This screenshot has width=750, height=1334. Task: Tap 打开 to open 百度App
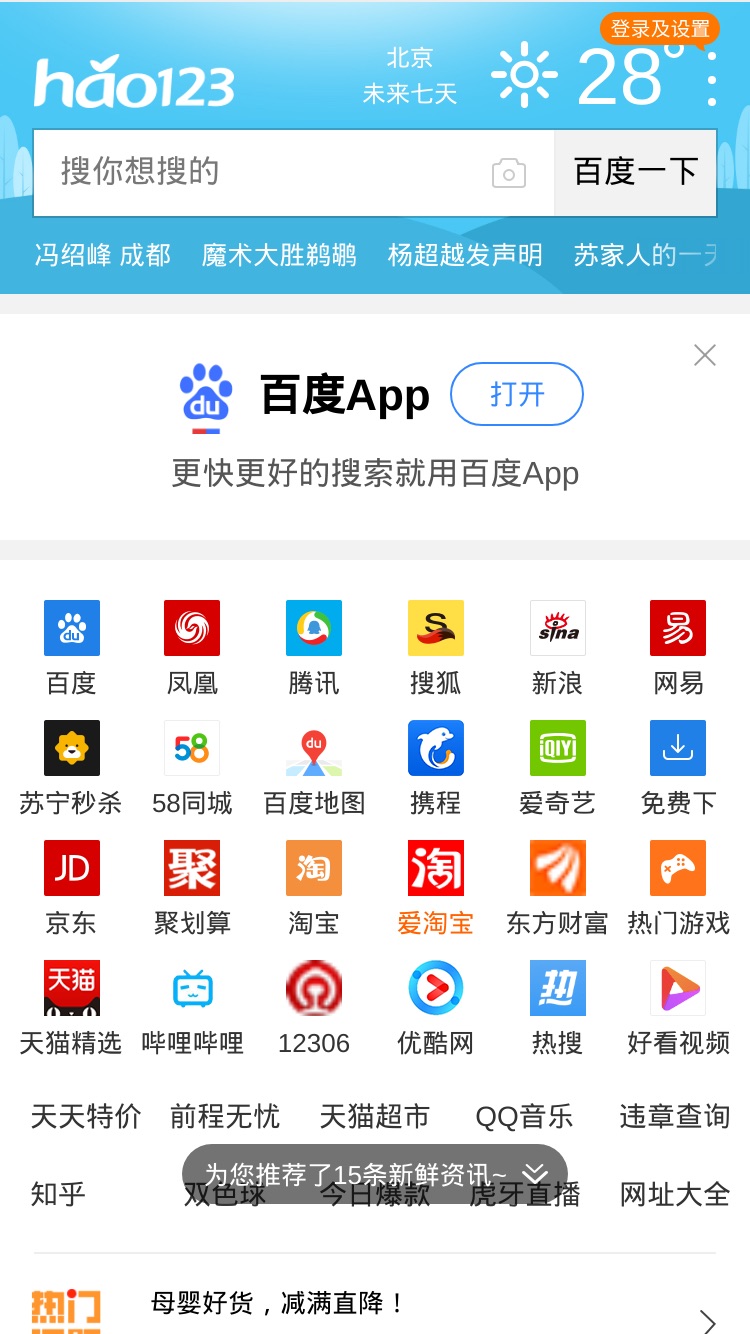[x=517, y=394]
